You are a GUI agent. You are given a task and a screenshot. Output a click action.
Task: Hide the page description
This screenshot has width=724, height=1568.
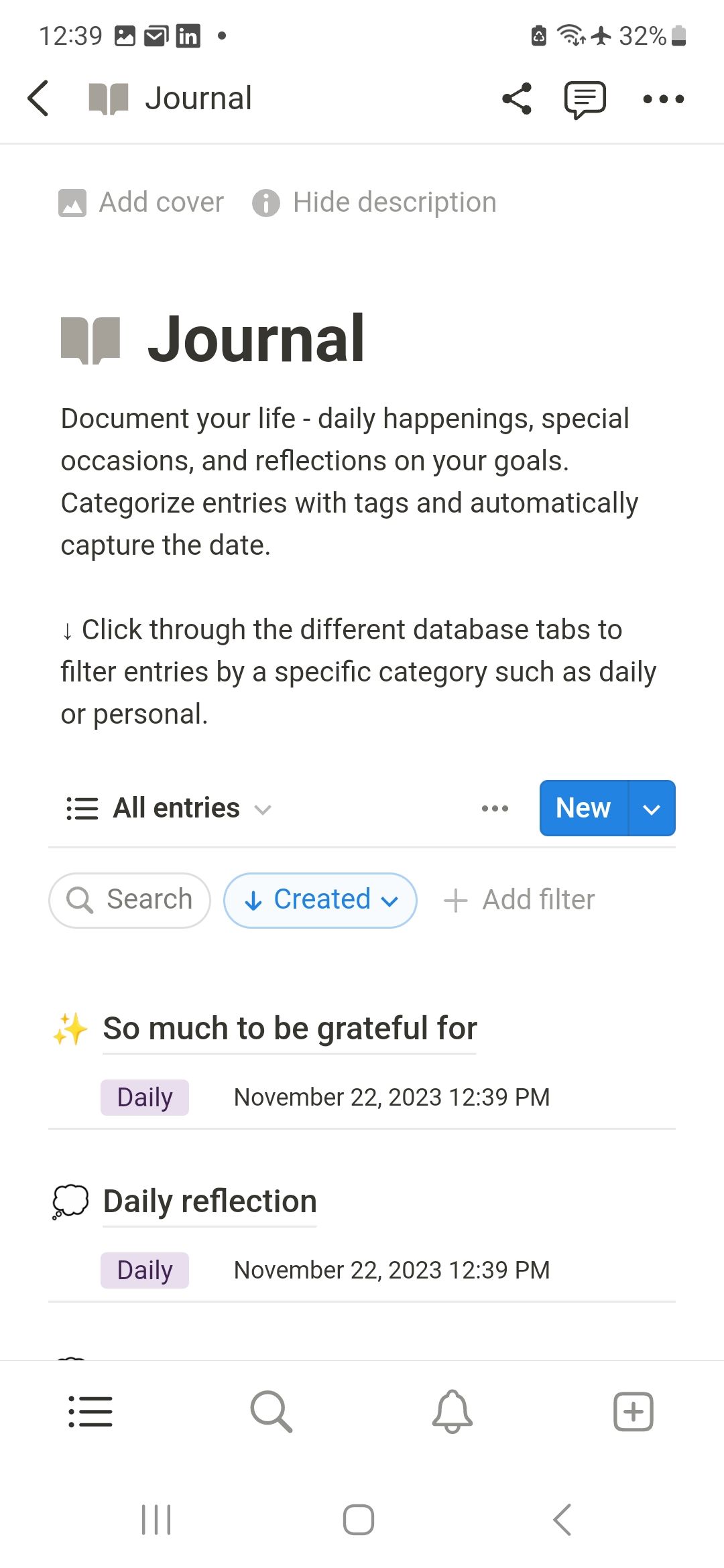coord(375,202)
